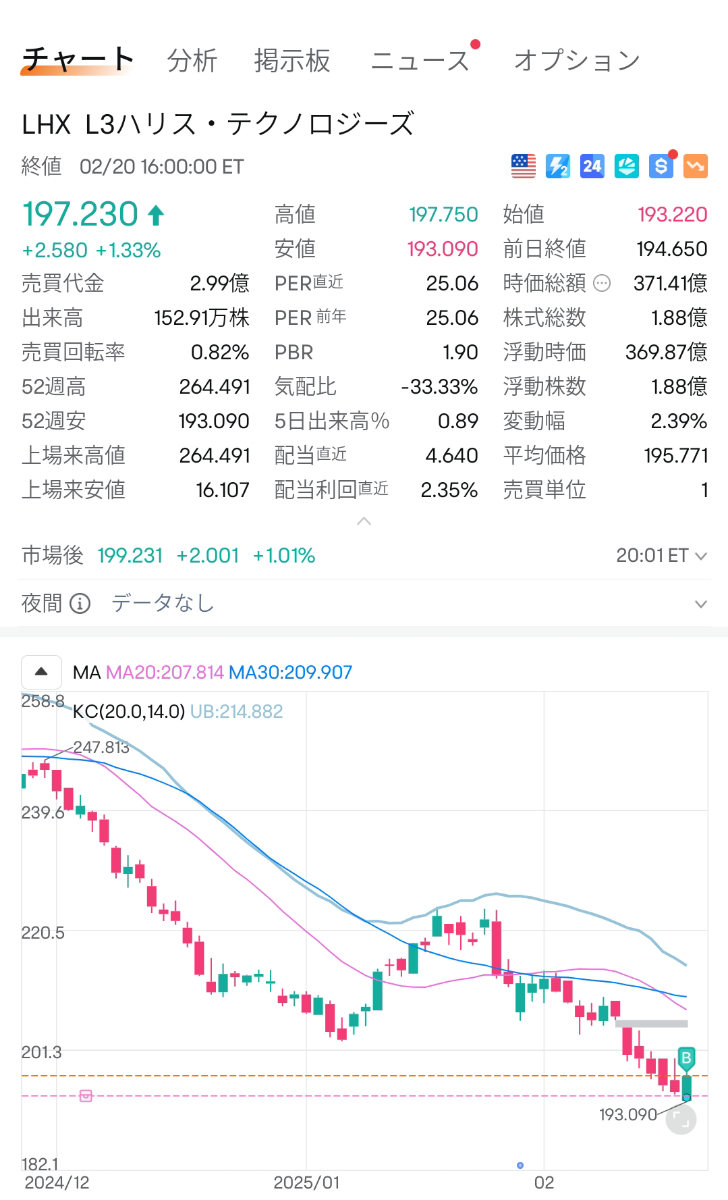Open the lightning pre-market trading icon
The image size is (728, 1200).
(557, 166)
